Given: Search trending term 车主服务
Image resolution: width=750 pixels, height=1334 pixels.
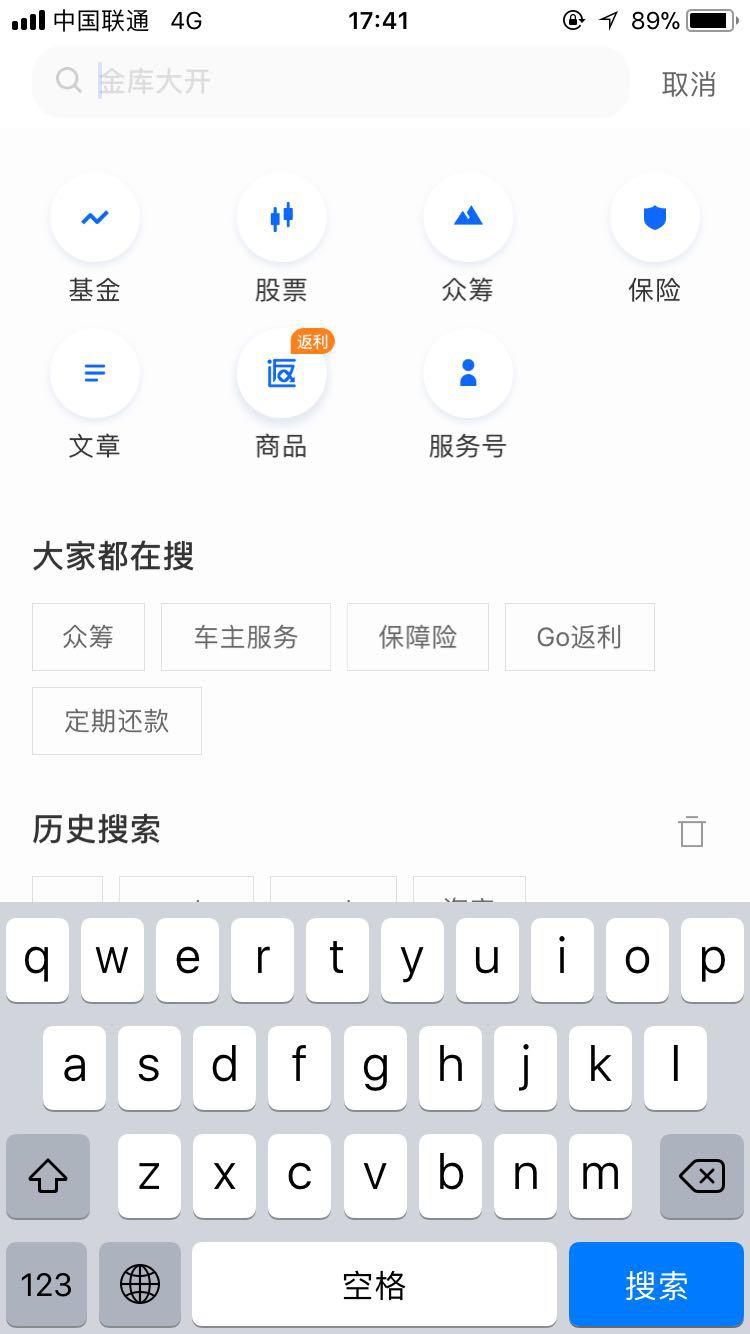Looking at the screenshot, I should pos(246,637).
